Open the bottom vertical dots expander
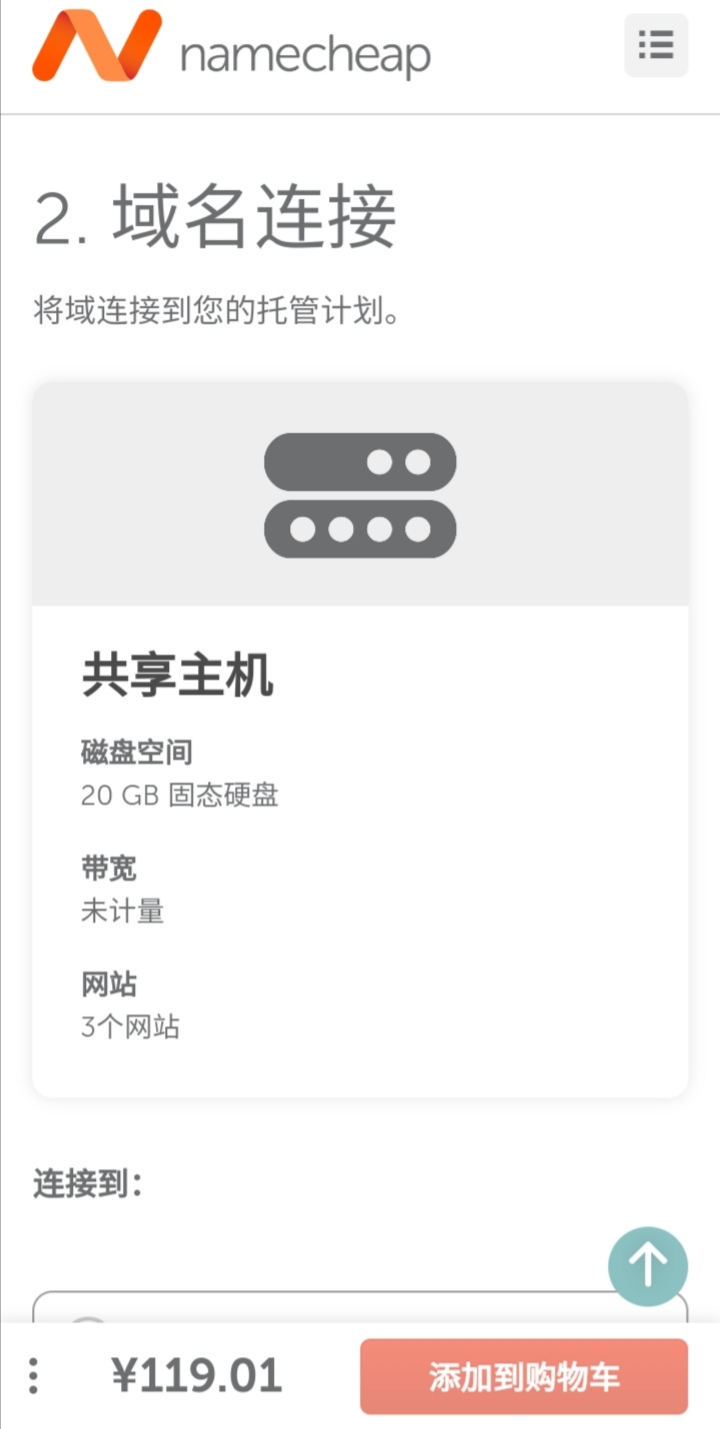 coord(34,1375)
